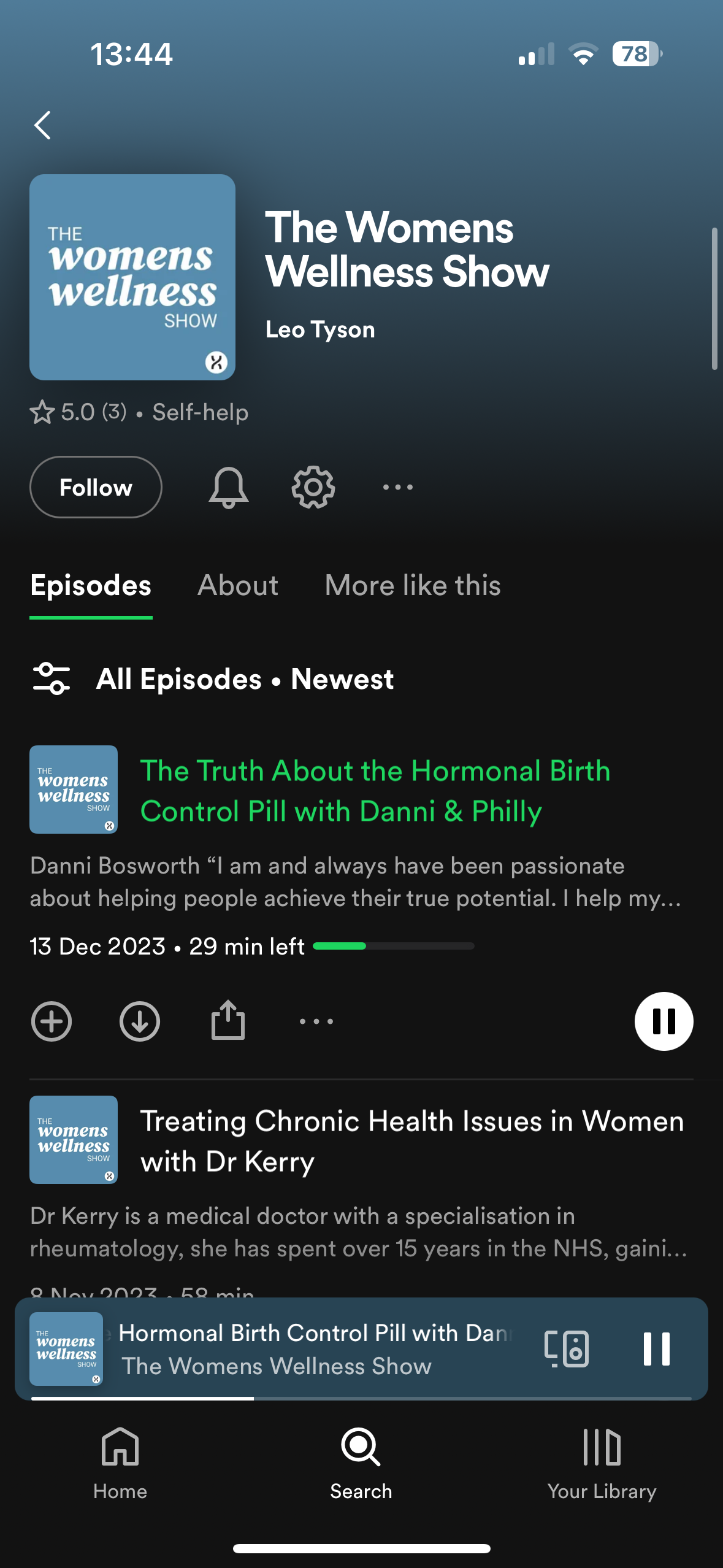Add birth control episode to Your Episodes
Screen dimensions: 723x1568
[52, 1021]
